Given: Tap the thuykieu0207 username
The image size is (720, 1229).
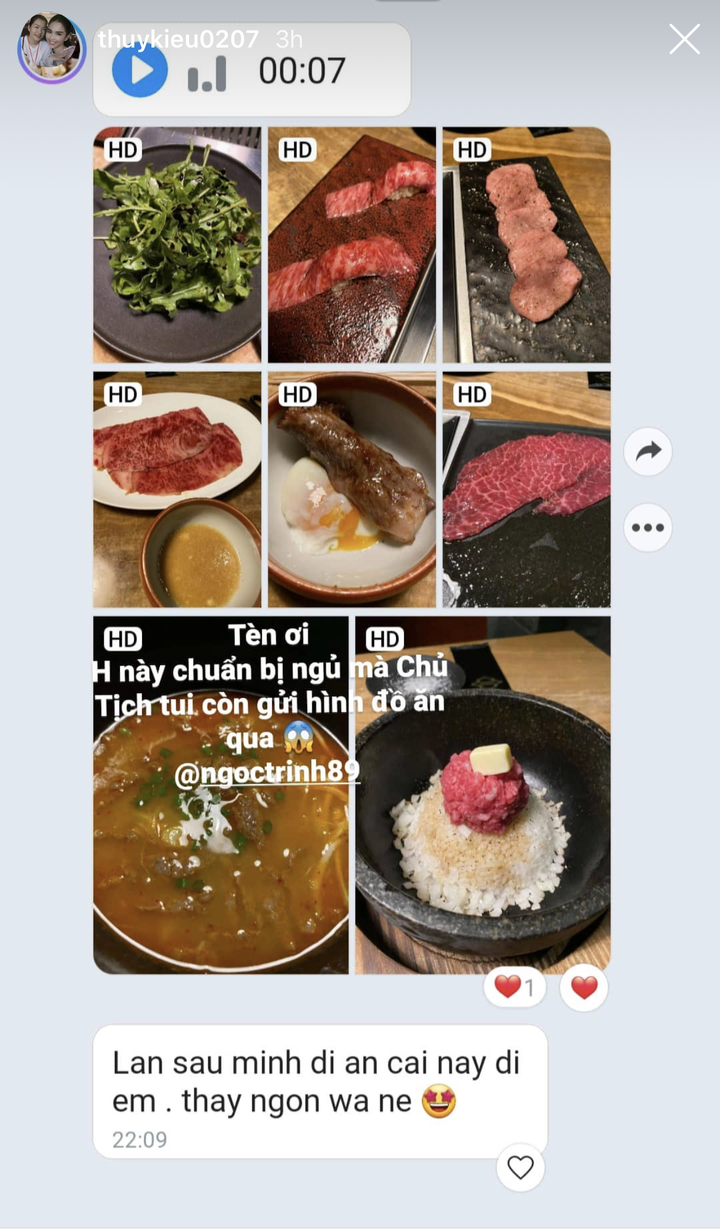Looking at the screenshot, I should pyautogui.click(x=178, y=39).
